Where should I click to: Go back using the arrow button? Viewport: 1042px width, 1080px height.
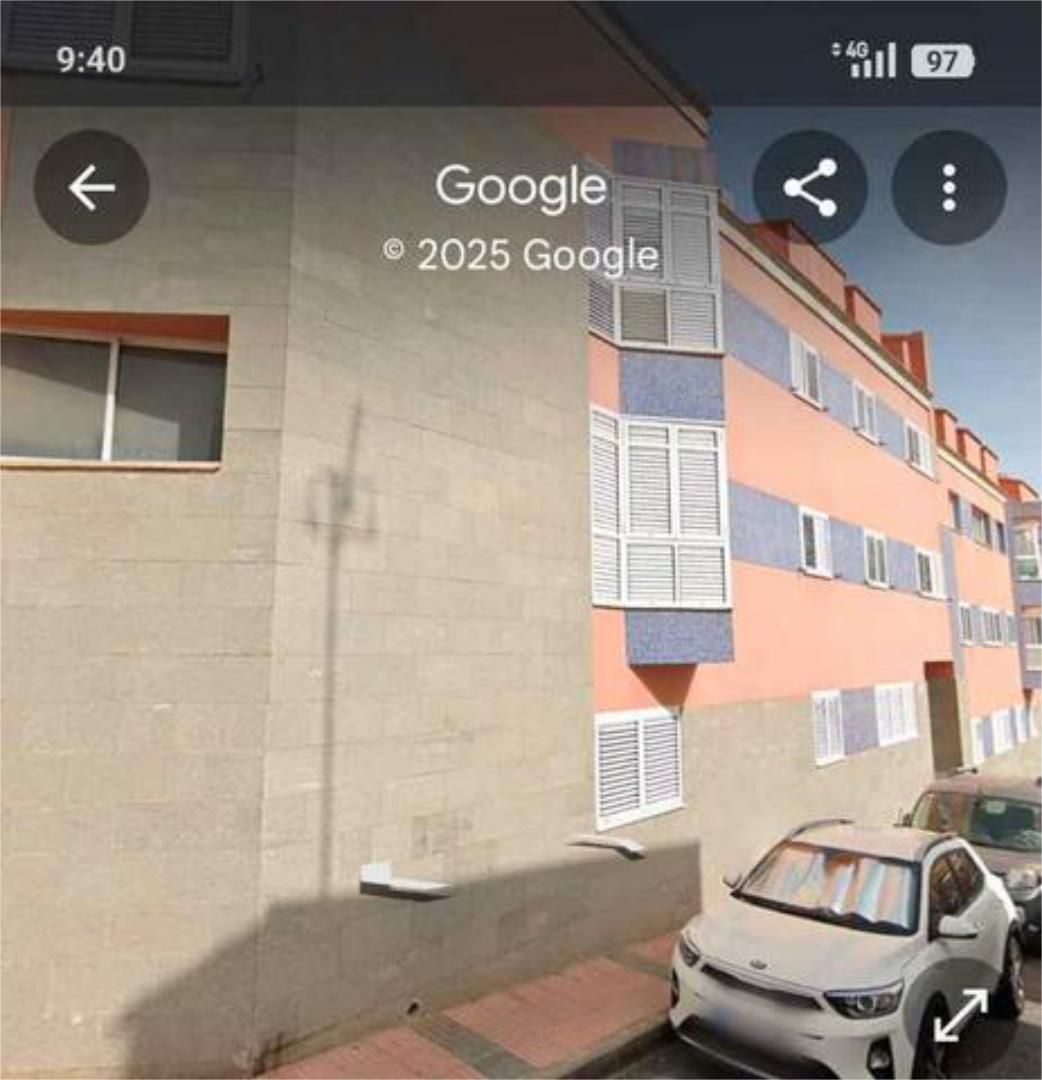click(91, 188)
